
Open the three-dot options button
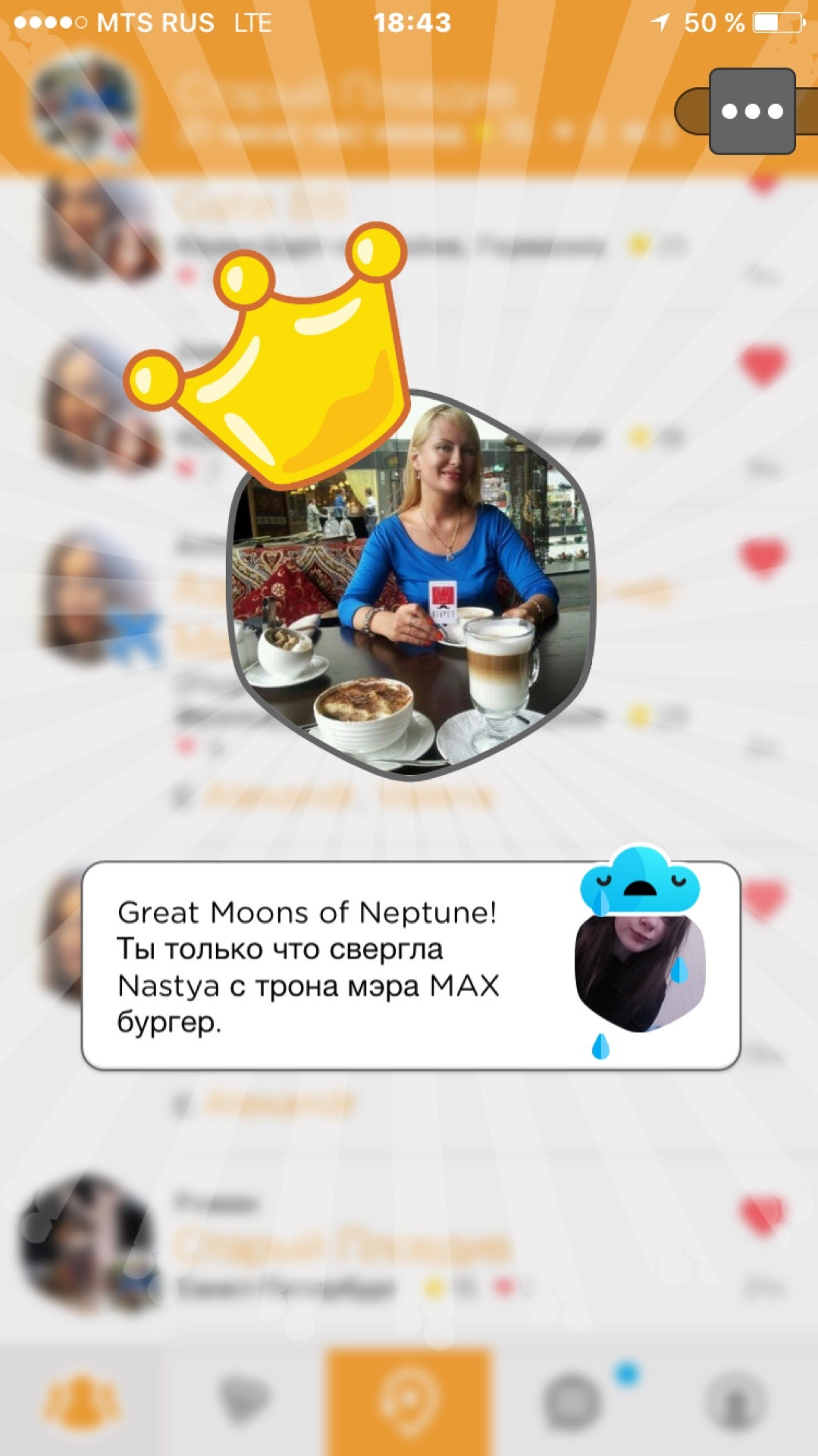(x=751, y=111)
